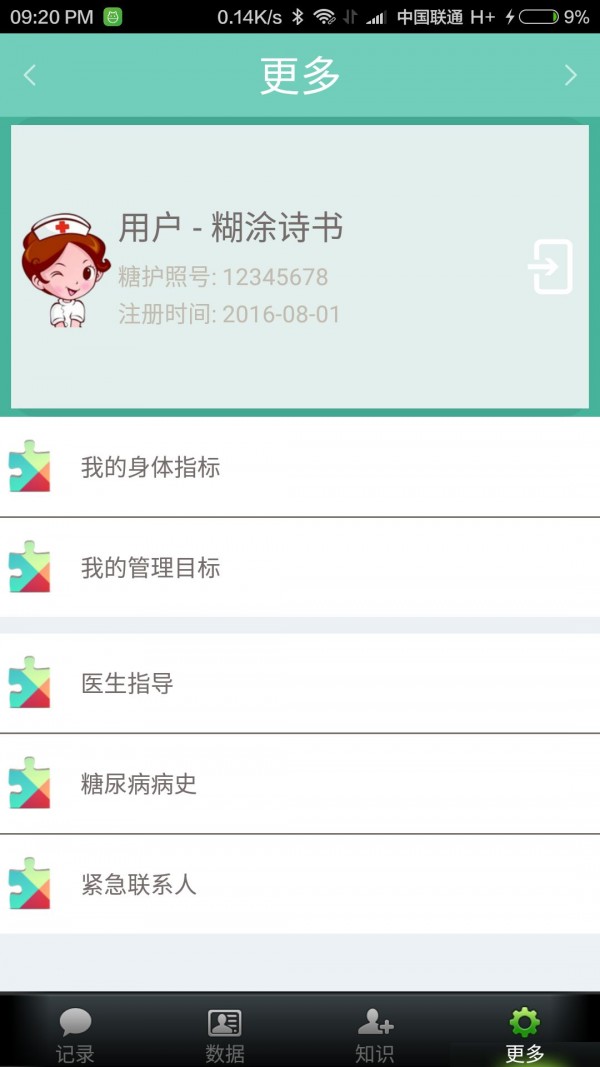Switch to the 数据 tab

225,1032
